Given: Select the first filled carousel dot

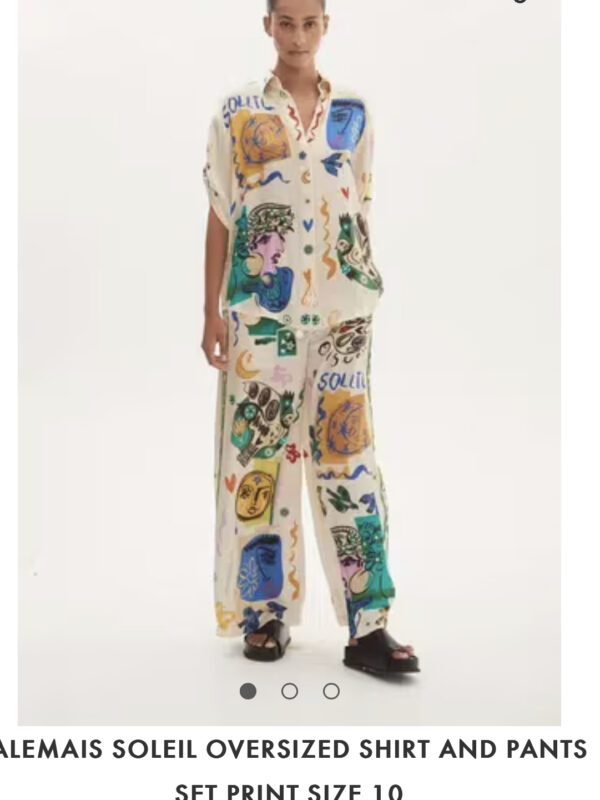Looking at the screenshot, I should (x=248, y=691).
